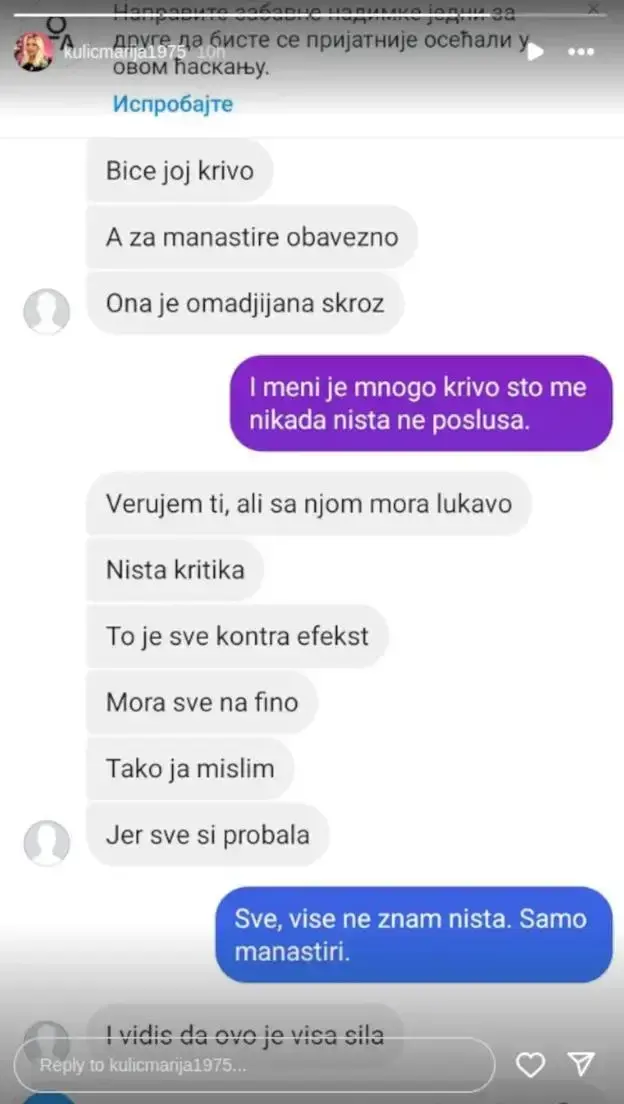624x1104 pixels.
Task: Share this story via direct message
Action: click(x=581, y=1065)
